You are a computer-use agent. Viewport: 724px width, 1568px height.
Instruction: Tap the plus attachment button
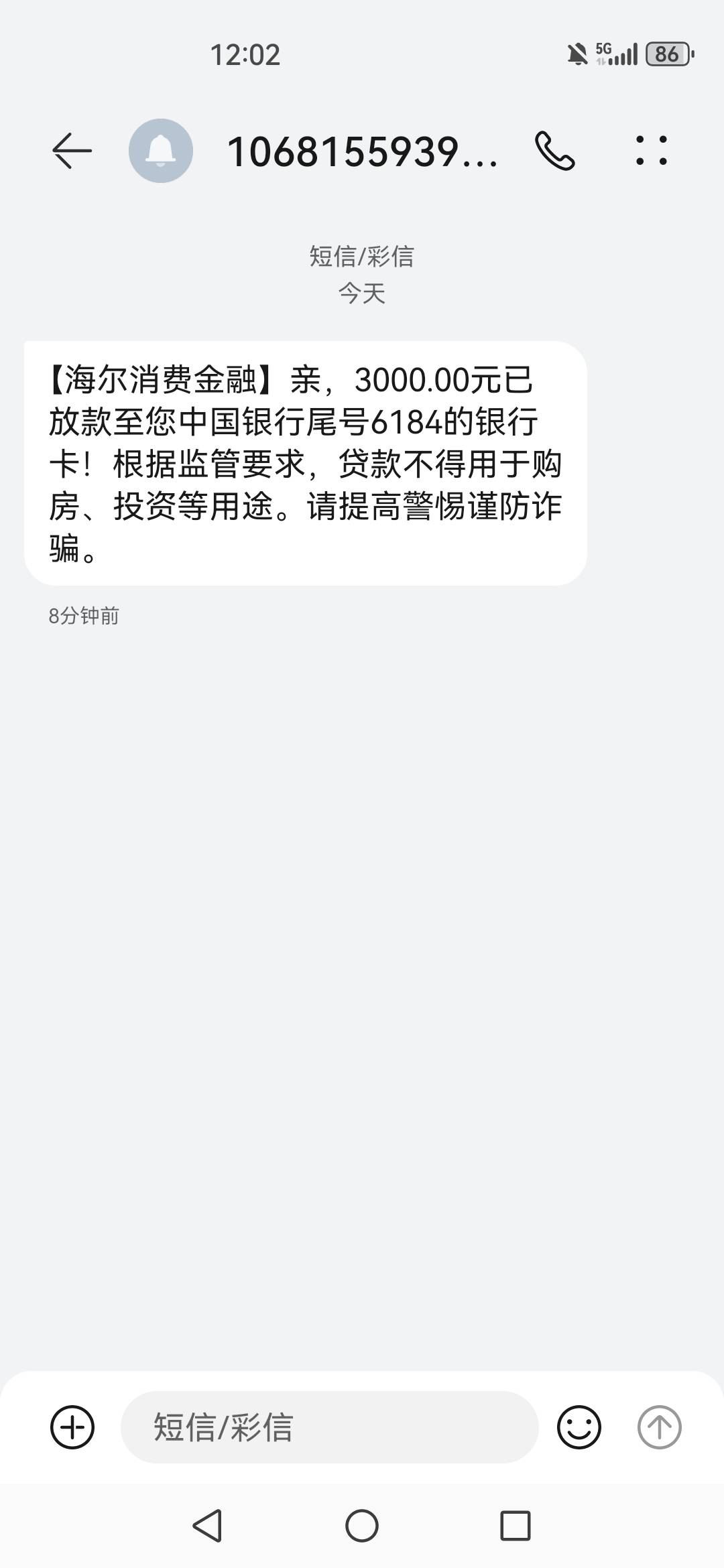[72, 1427]
